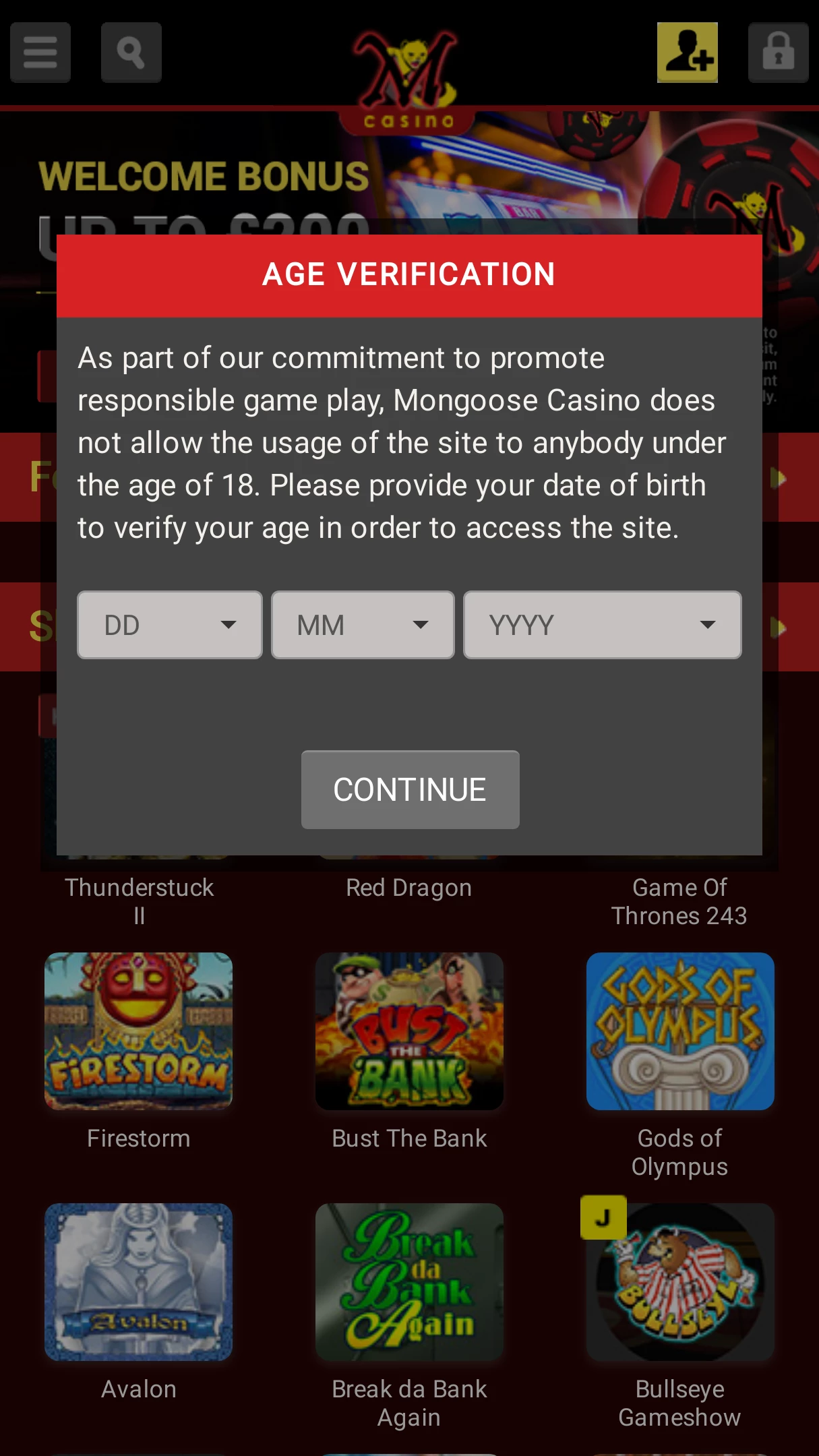Tap the login padlock icon
Viewport: 819px width, 1456px height.
tap(778, 53)
